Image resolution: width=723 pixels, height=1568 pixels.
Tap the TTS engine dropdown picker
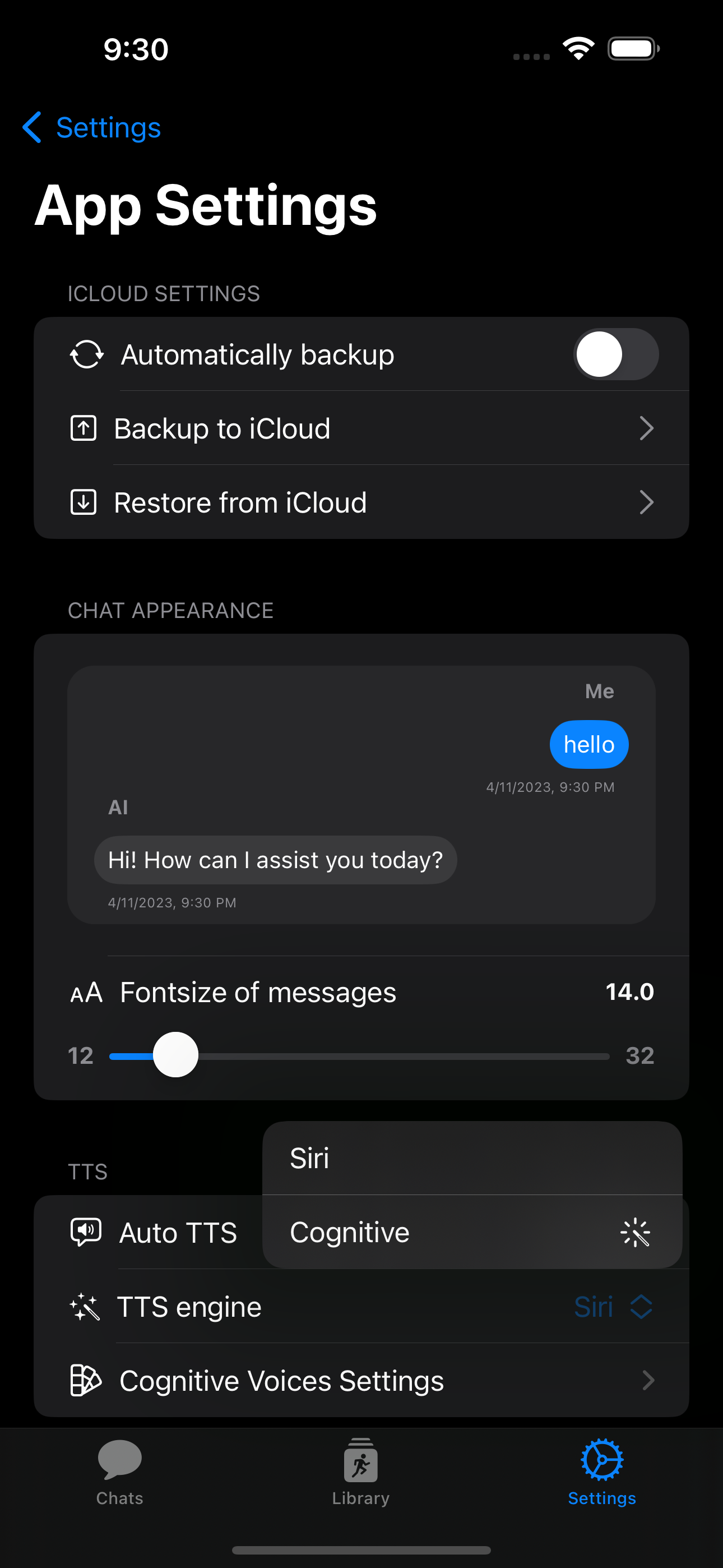[x=614, y=1307]
